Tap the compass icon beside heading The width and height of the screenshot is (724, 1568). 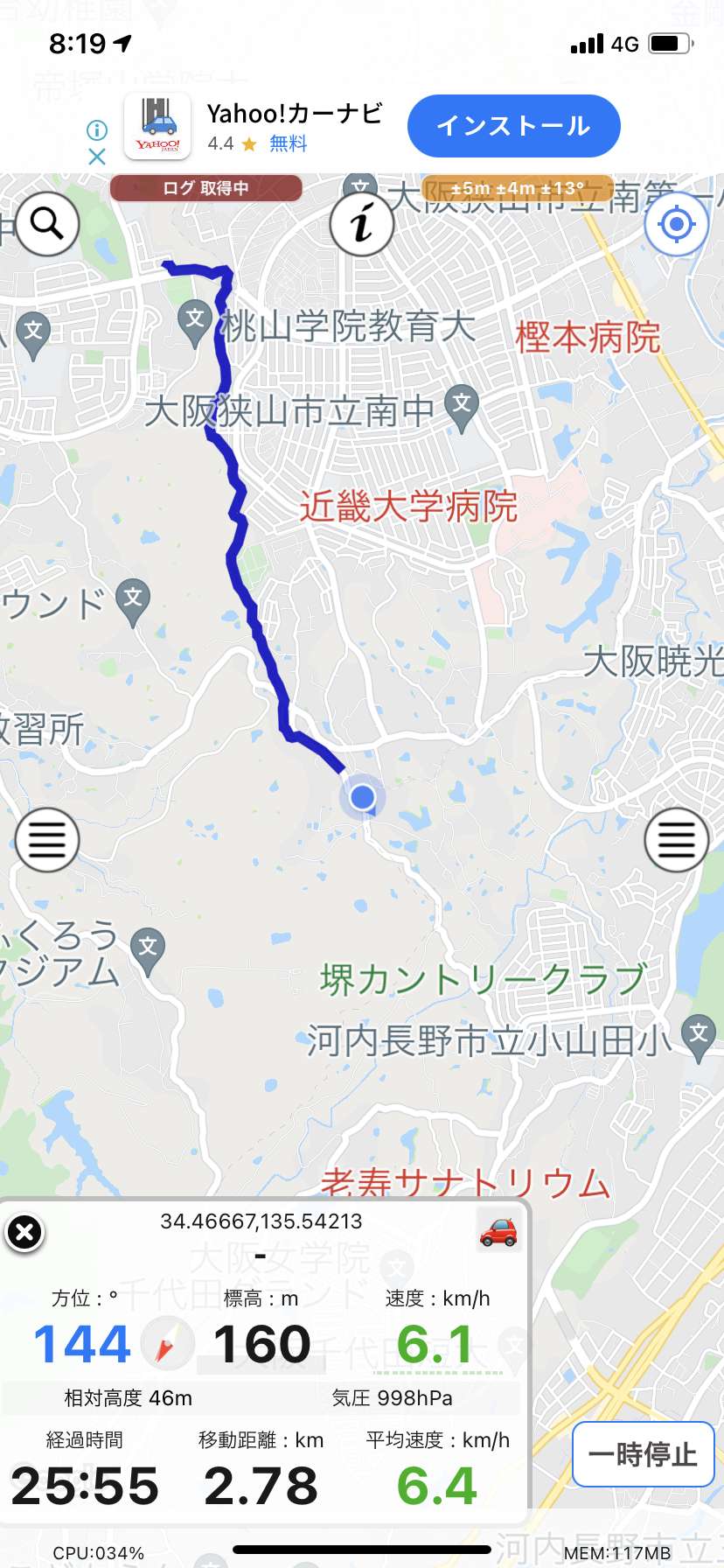point(164,1342)
